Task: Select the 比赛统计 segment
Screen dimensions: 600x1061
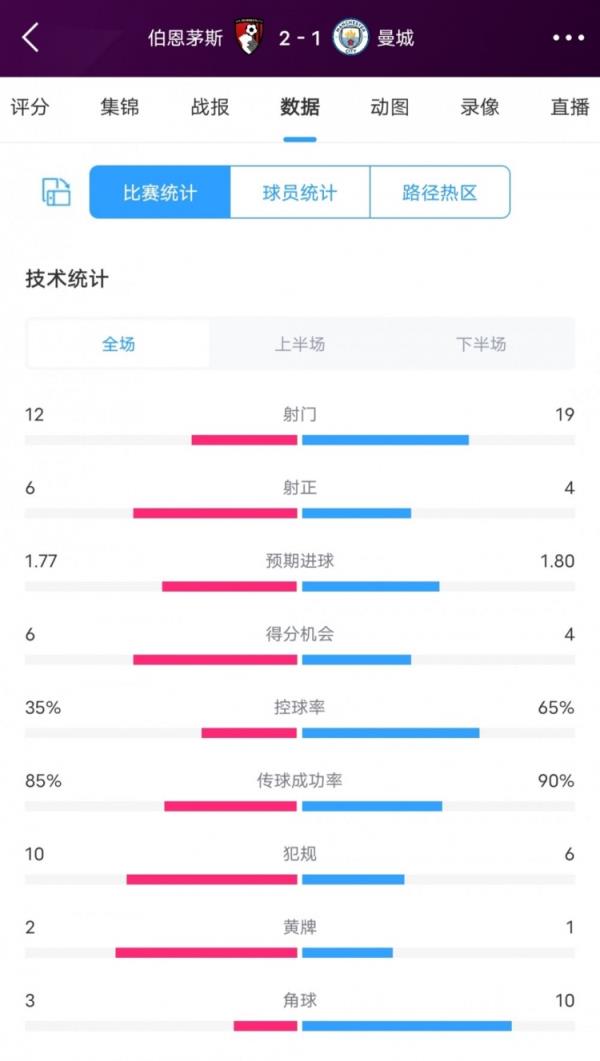Action: 160,192
